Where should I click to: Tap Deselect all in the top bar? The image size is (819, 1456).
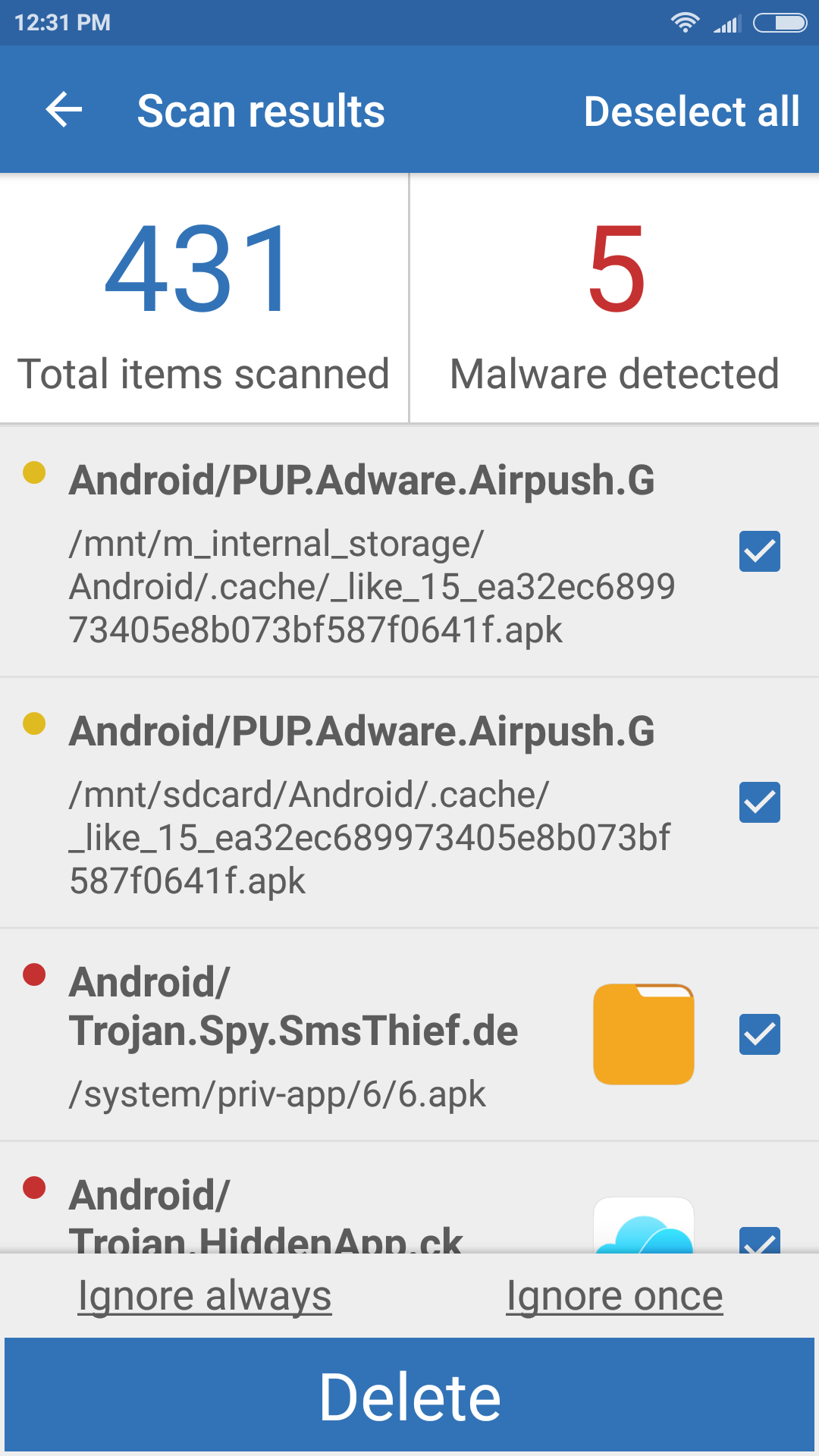click(x=691, y=111)
